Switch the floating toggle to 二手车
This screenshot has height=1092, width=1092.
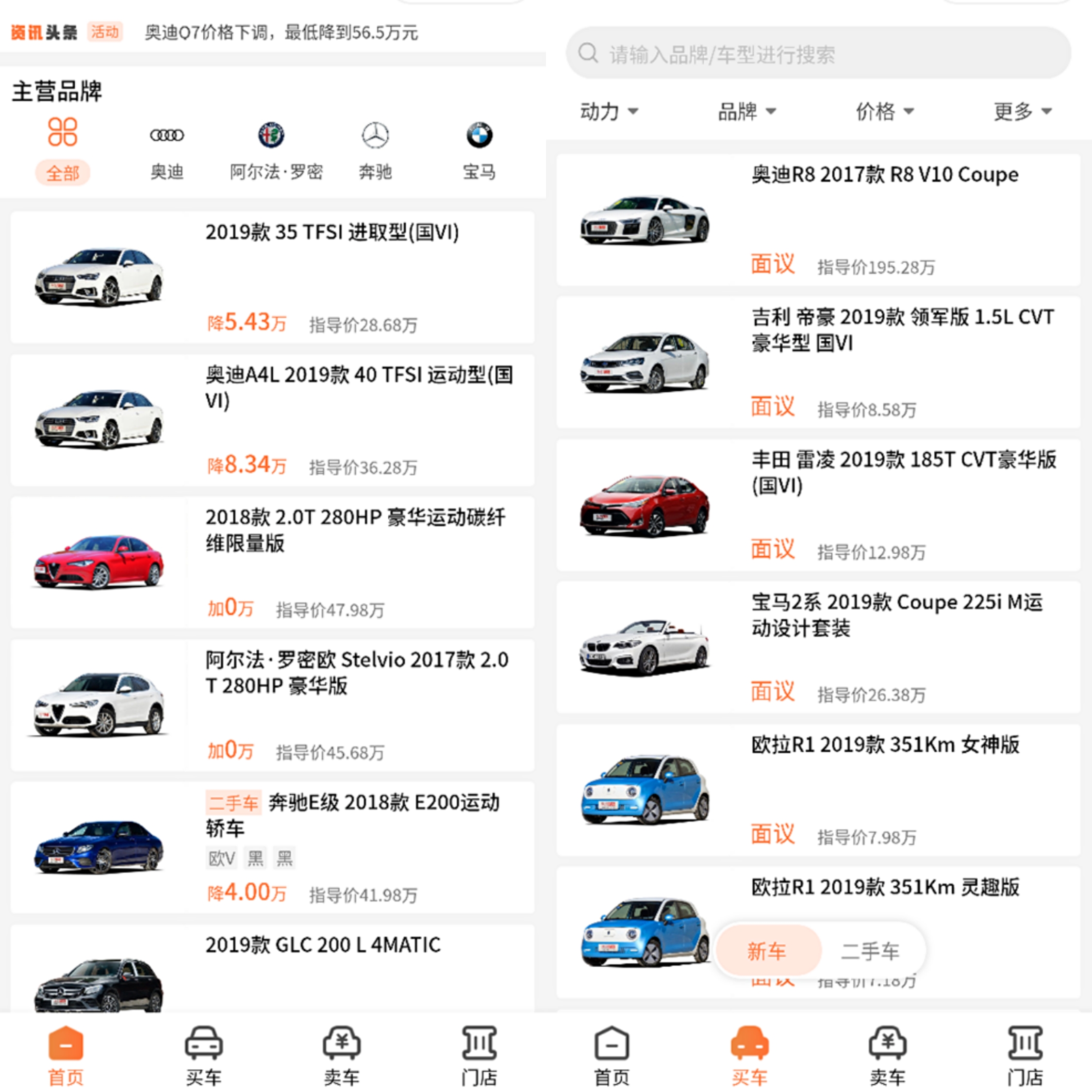pos(870,951)
